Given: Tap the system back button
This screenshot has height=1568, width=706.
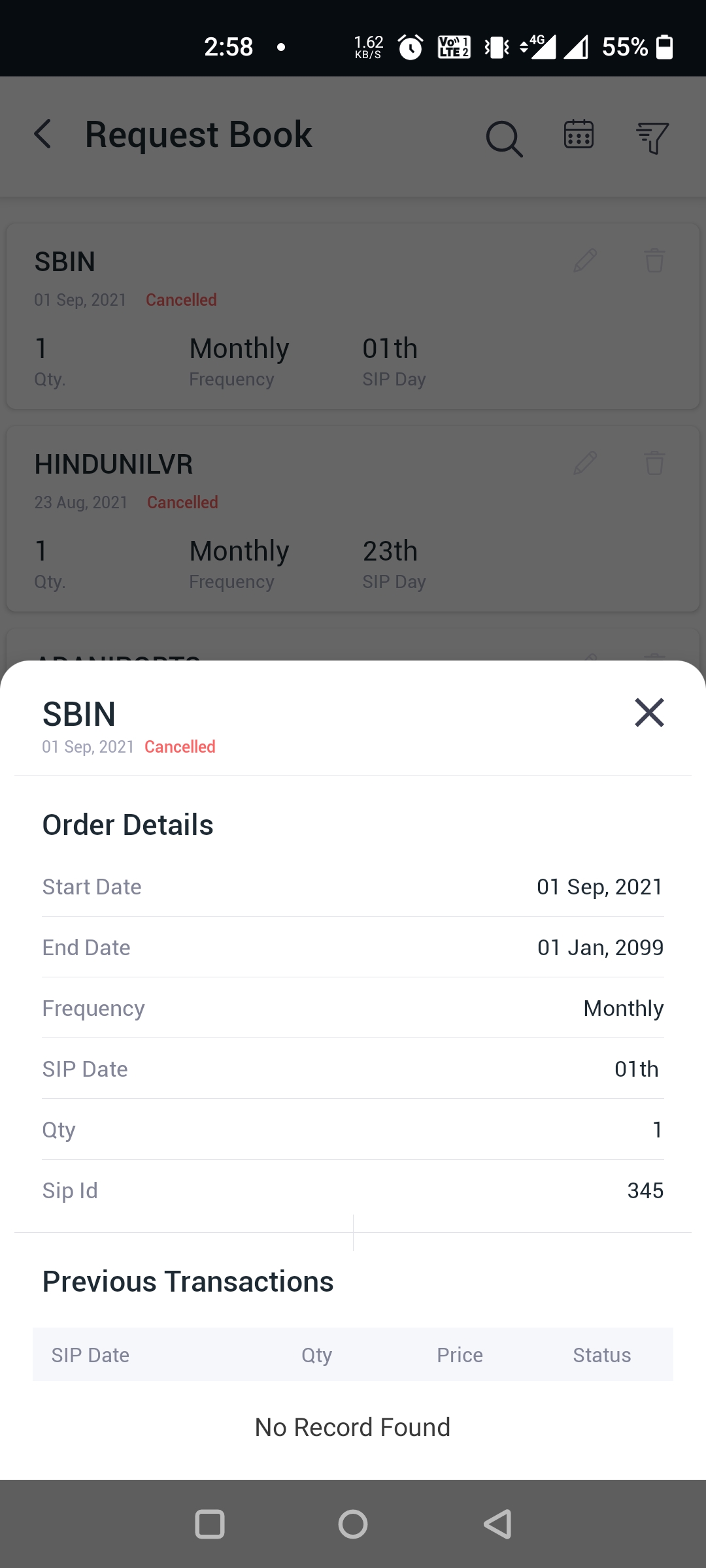Looking at the screenshot, I should (x=497, y=1524).
